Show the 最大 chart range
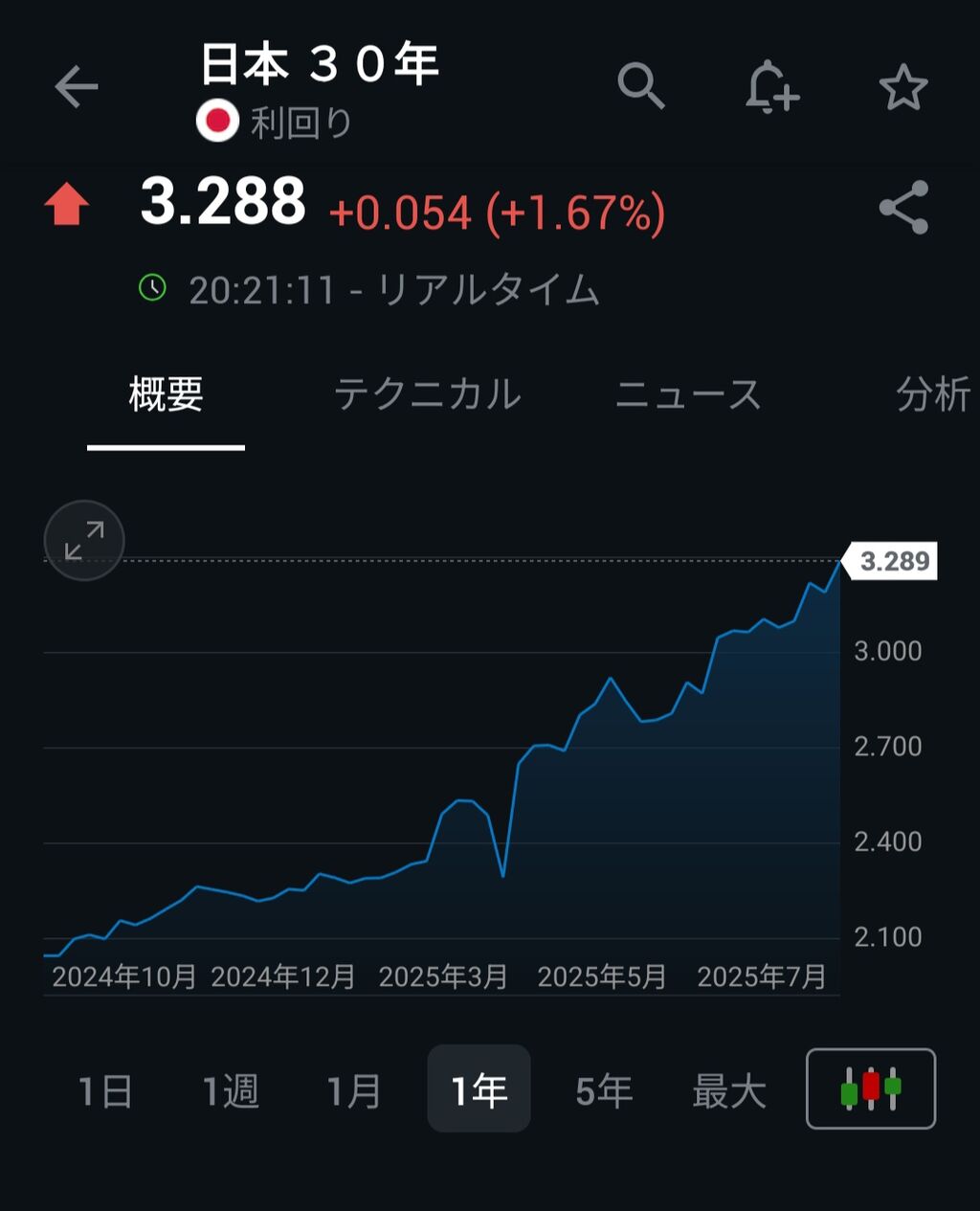This screenshot has height=1211, width=980. pos(729,1090)
